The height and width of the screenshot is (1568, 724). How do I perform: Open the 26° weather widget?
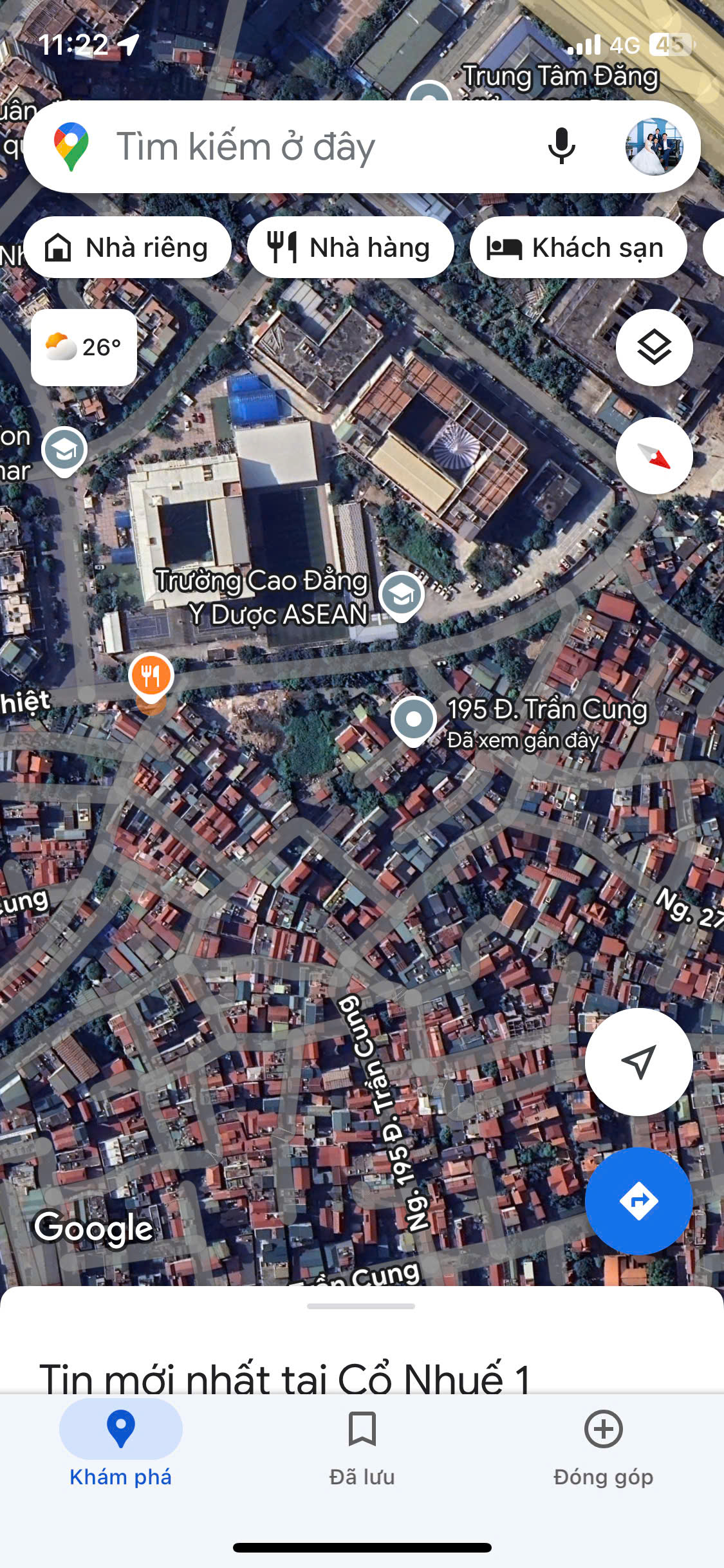84,348
